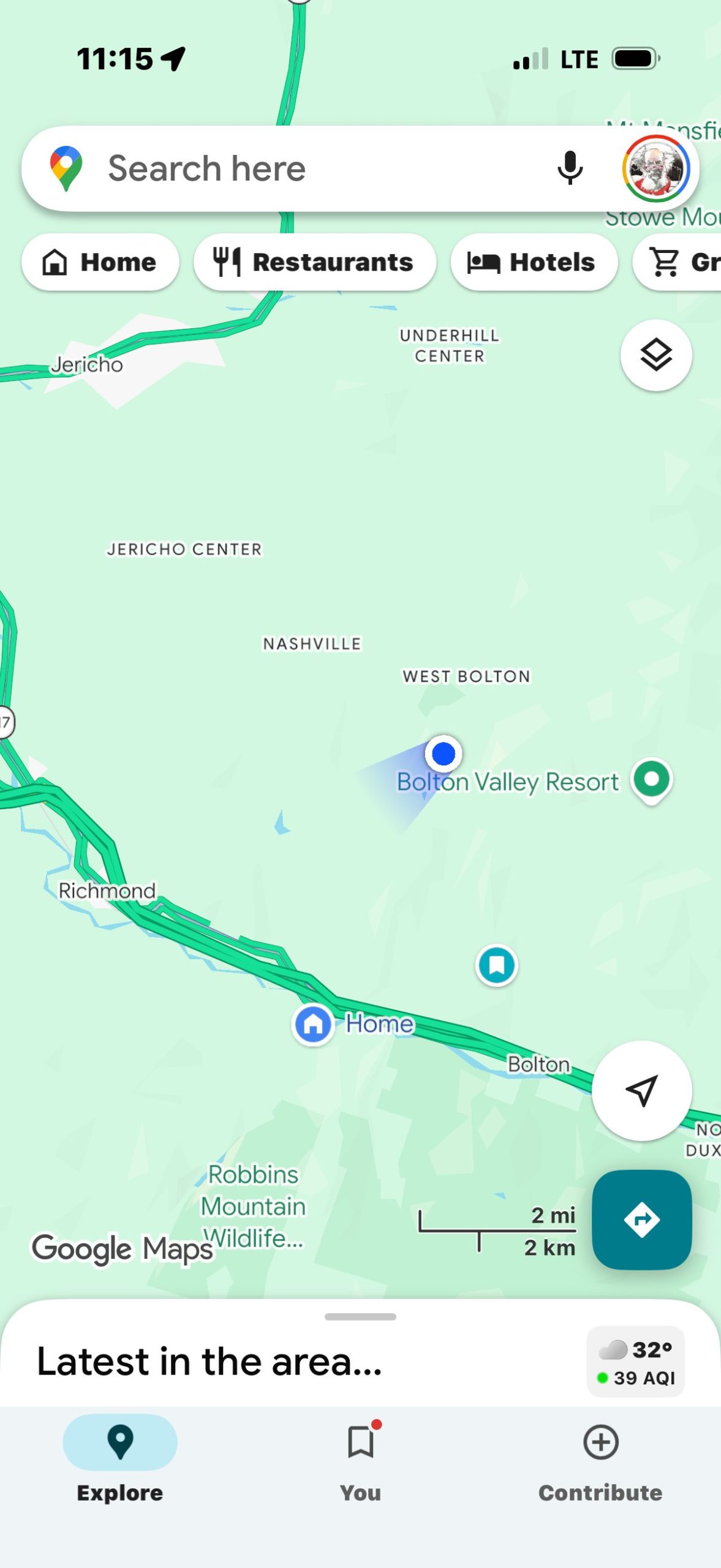Filter map by Restaurants
Viewport: 721px width, 1568px height.
coord(314,262)
